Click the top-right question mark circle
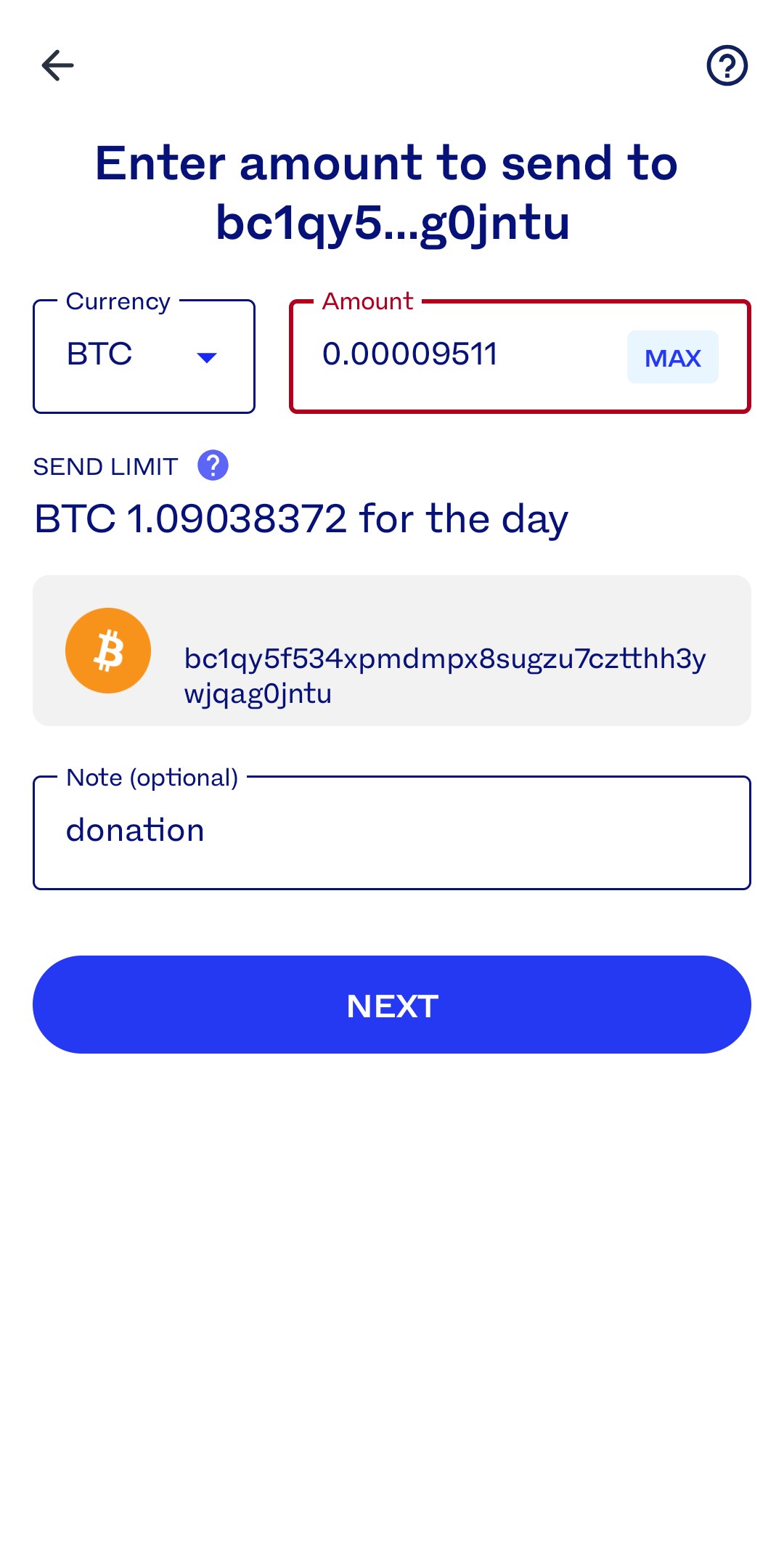This screenshot has width=784, height=1543. (x=728, y=65)
